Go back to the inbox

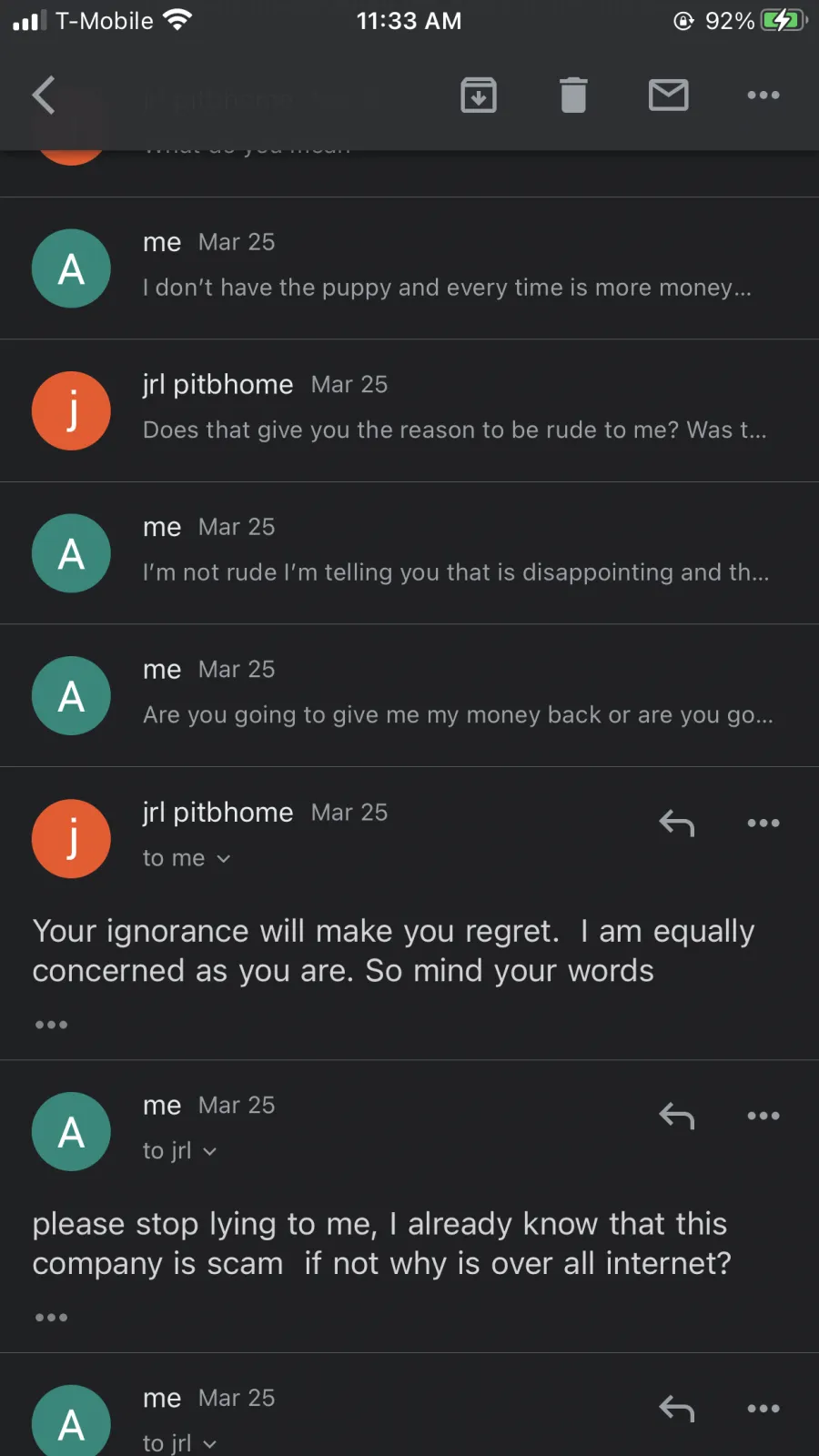44,95
